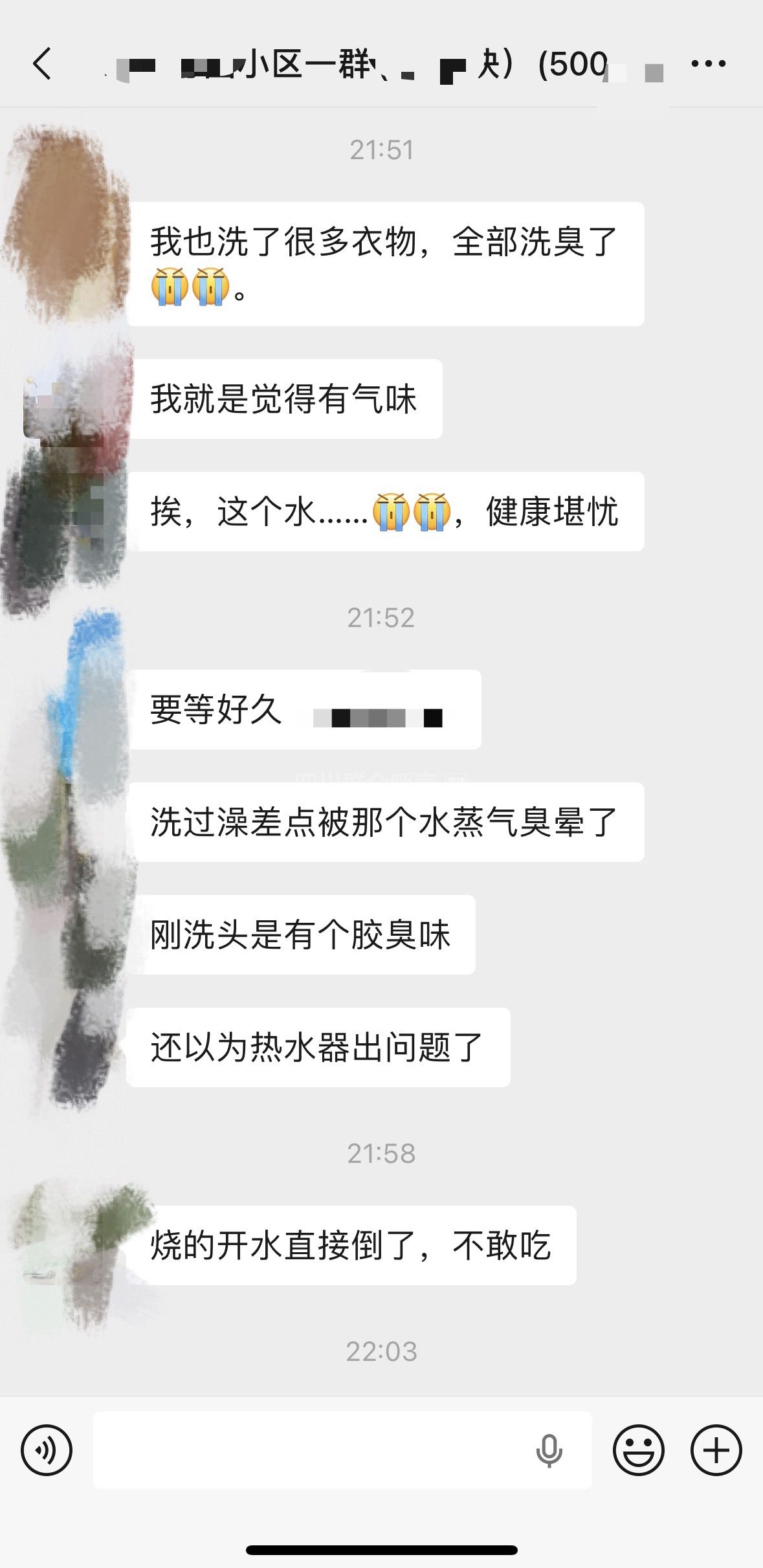Open the plus attachments menu
This screenshot has height=1568, width=763.
point(716,1450)
